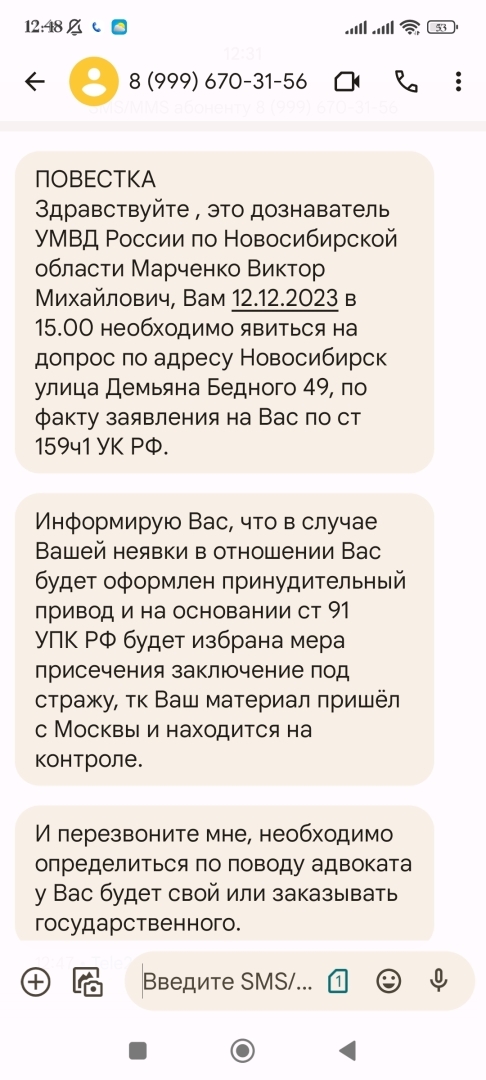Viewport: 486px width, 1080px height.
Task: Start a video call with this number
Action: coord(347,82)
